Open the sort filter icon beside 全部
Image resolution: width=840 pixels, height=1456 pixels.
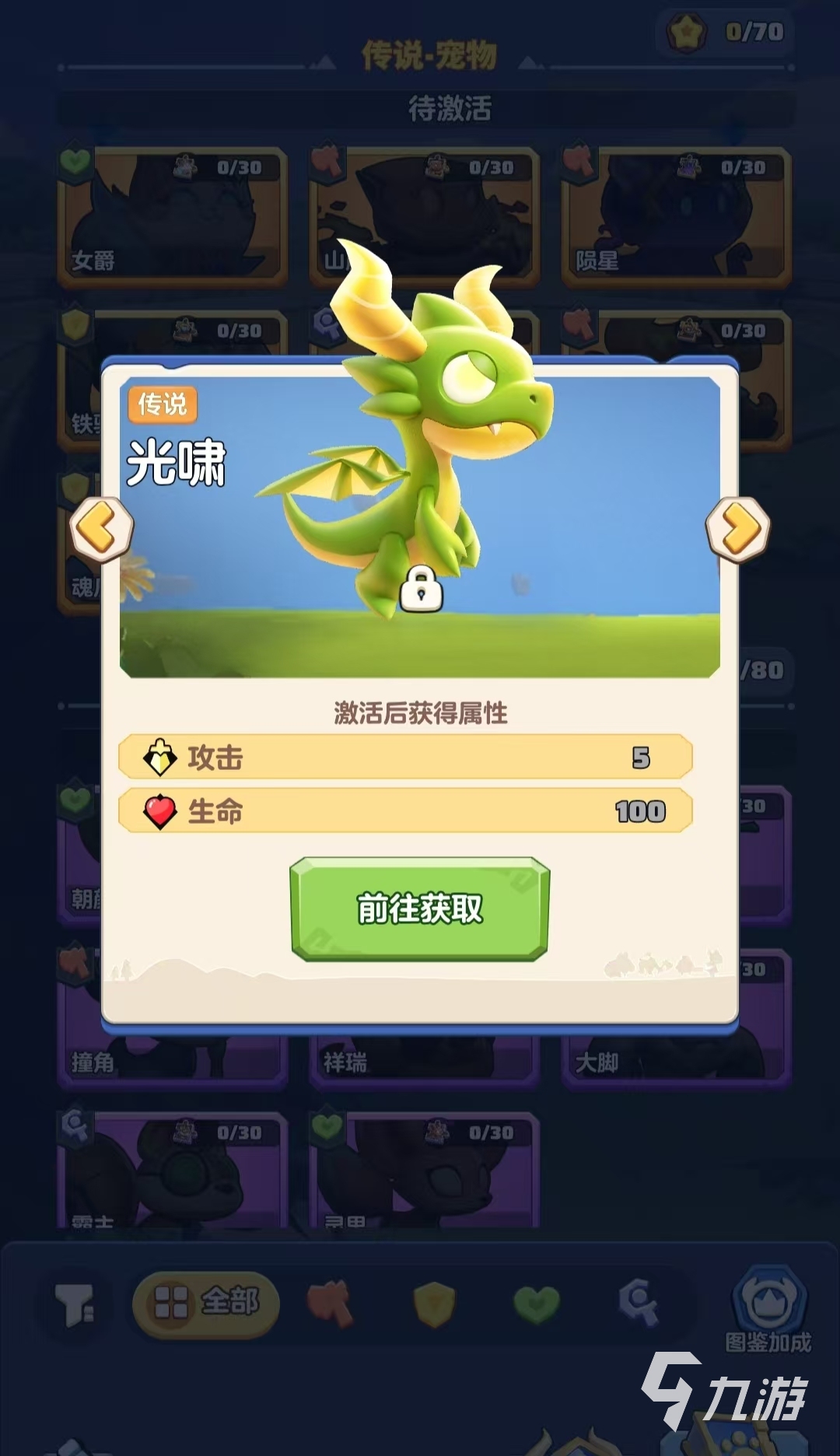click(75, 1304)
